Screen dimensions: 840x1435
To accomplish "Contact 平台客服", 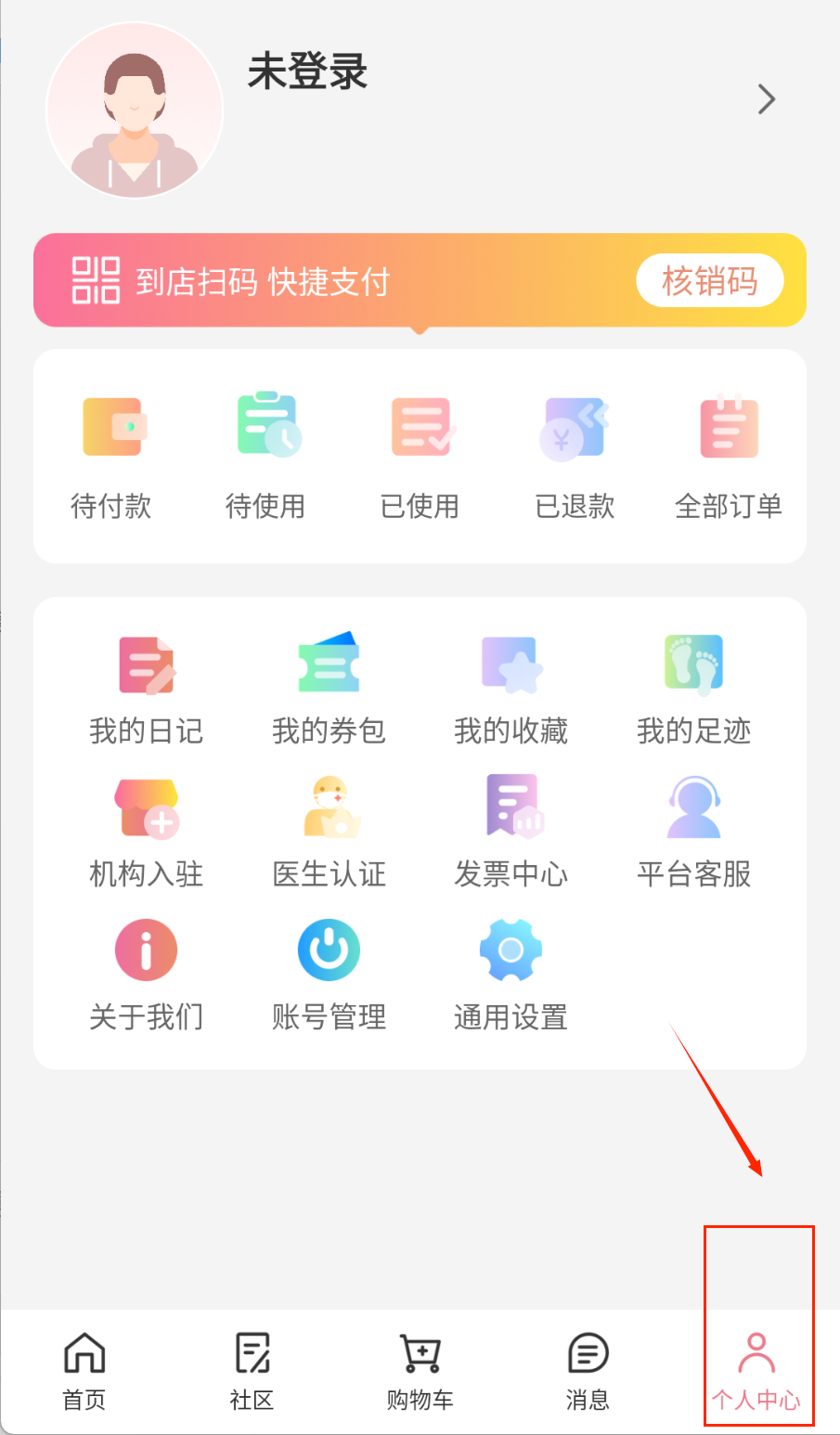I will (693, 832).
